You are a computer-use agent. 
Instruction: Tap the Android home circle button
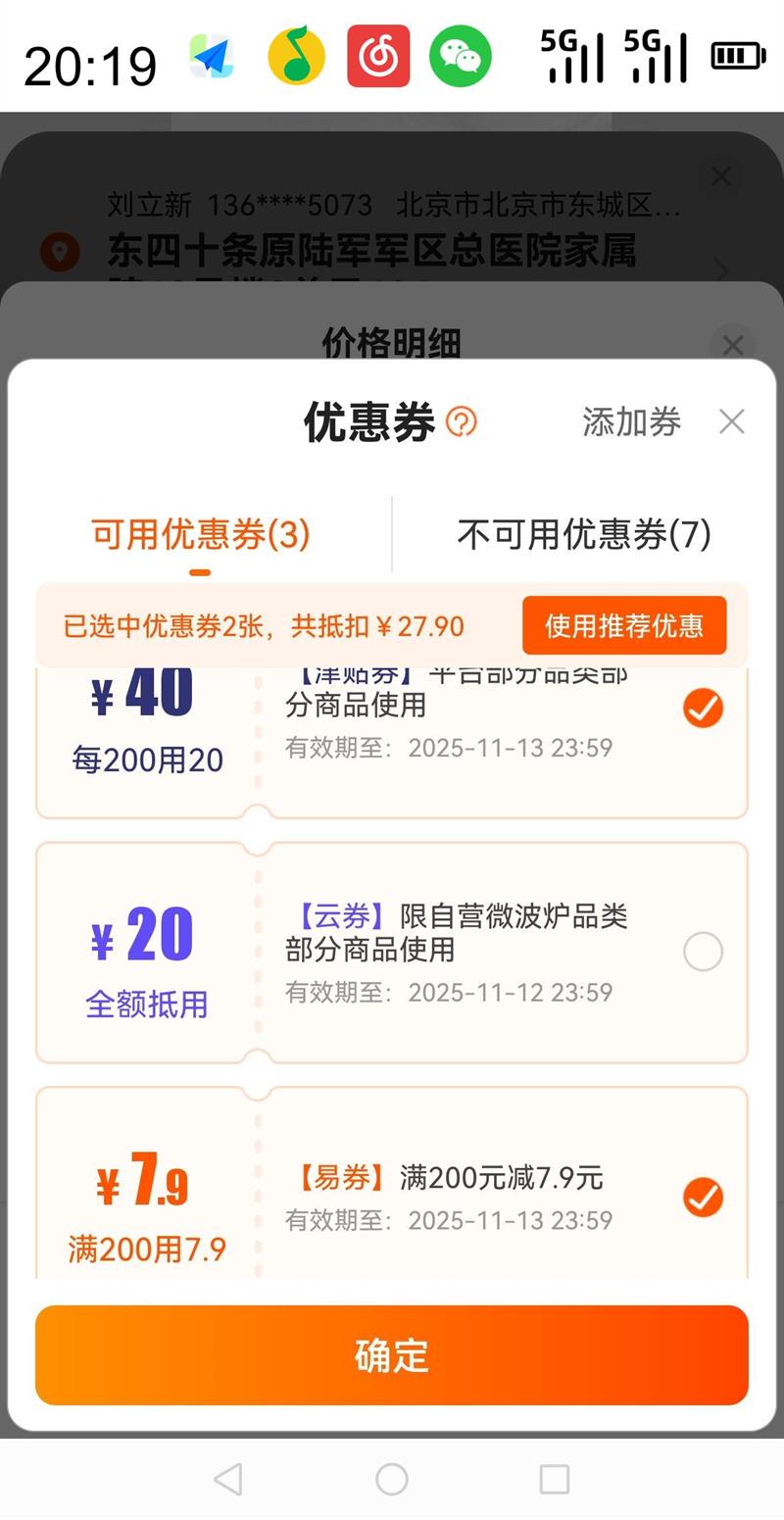pyautogui.click(x=392, y=1481)
